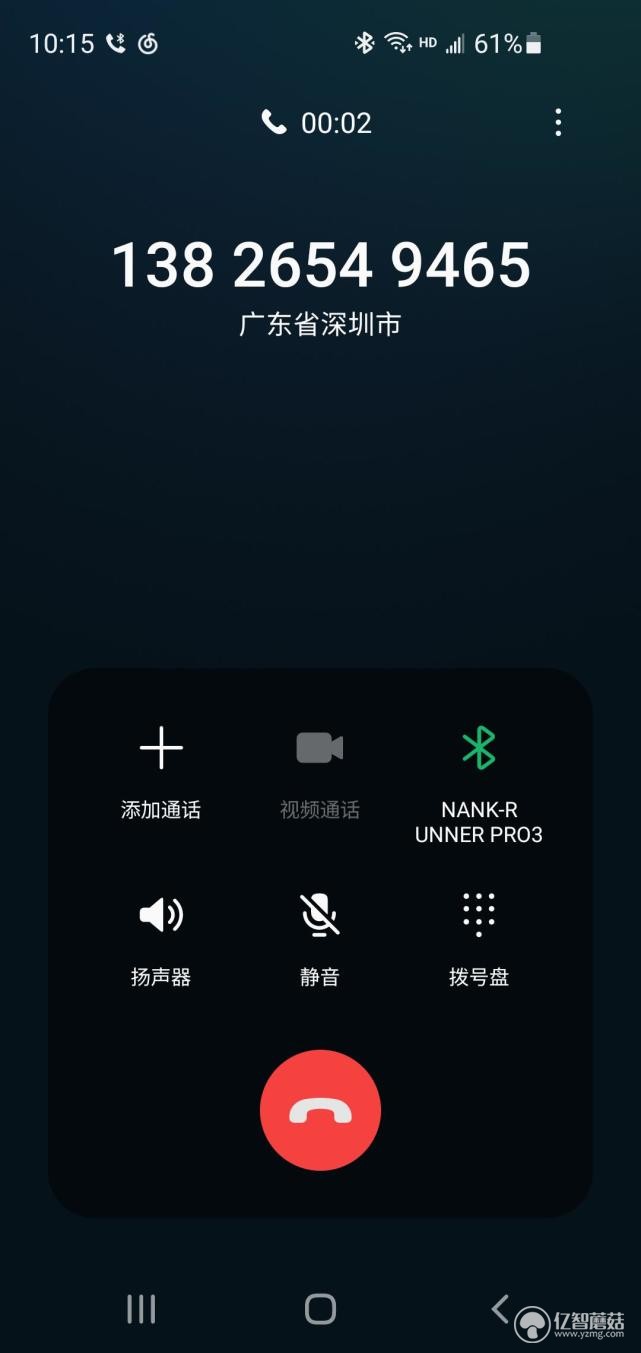Viewport: 641px width, 1353px height.
Task: Mute the microphone with 静音
Action: (x=320, y=939)
